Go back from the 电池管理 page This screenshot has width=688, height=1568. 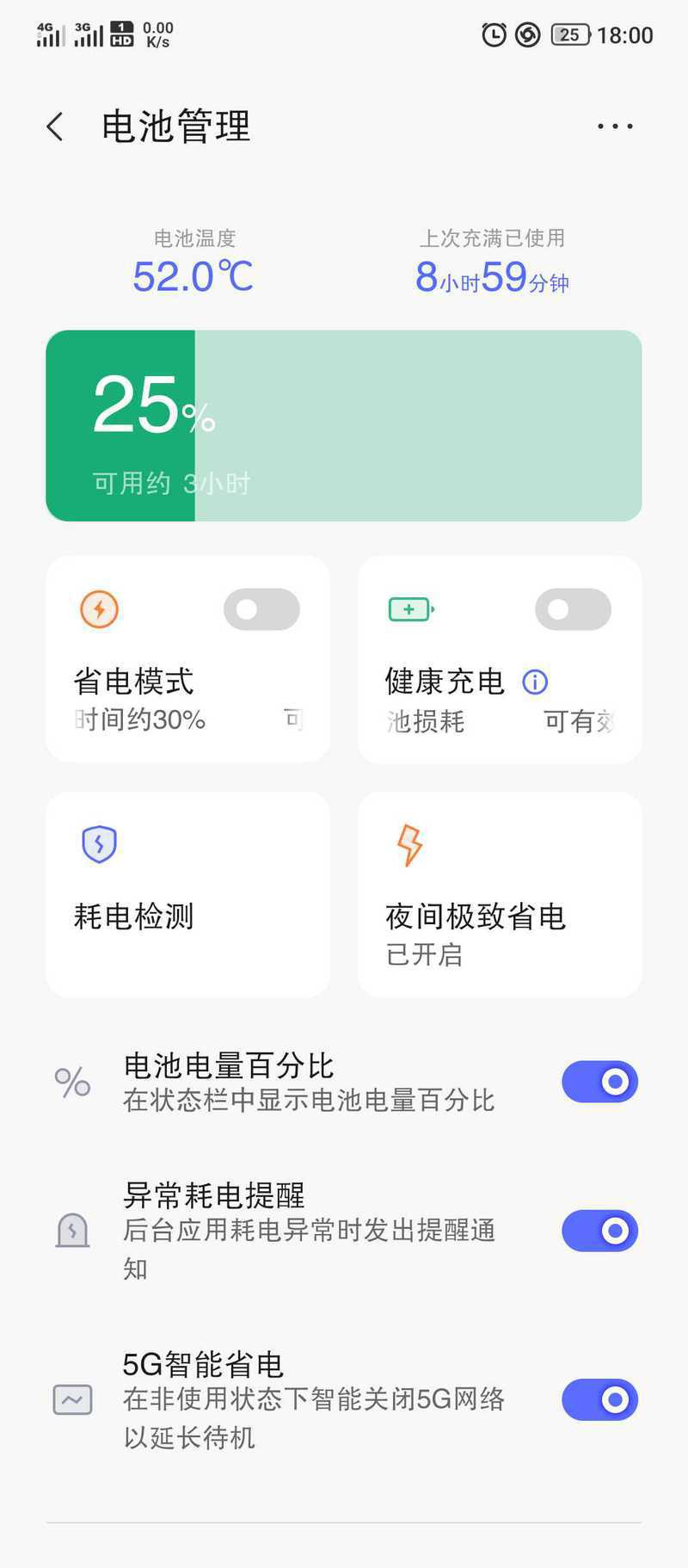(x=55, y=127)
